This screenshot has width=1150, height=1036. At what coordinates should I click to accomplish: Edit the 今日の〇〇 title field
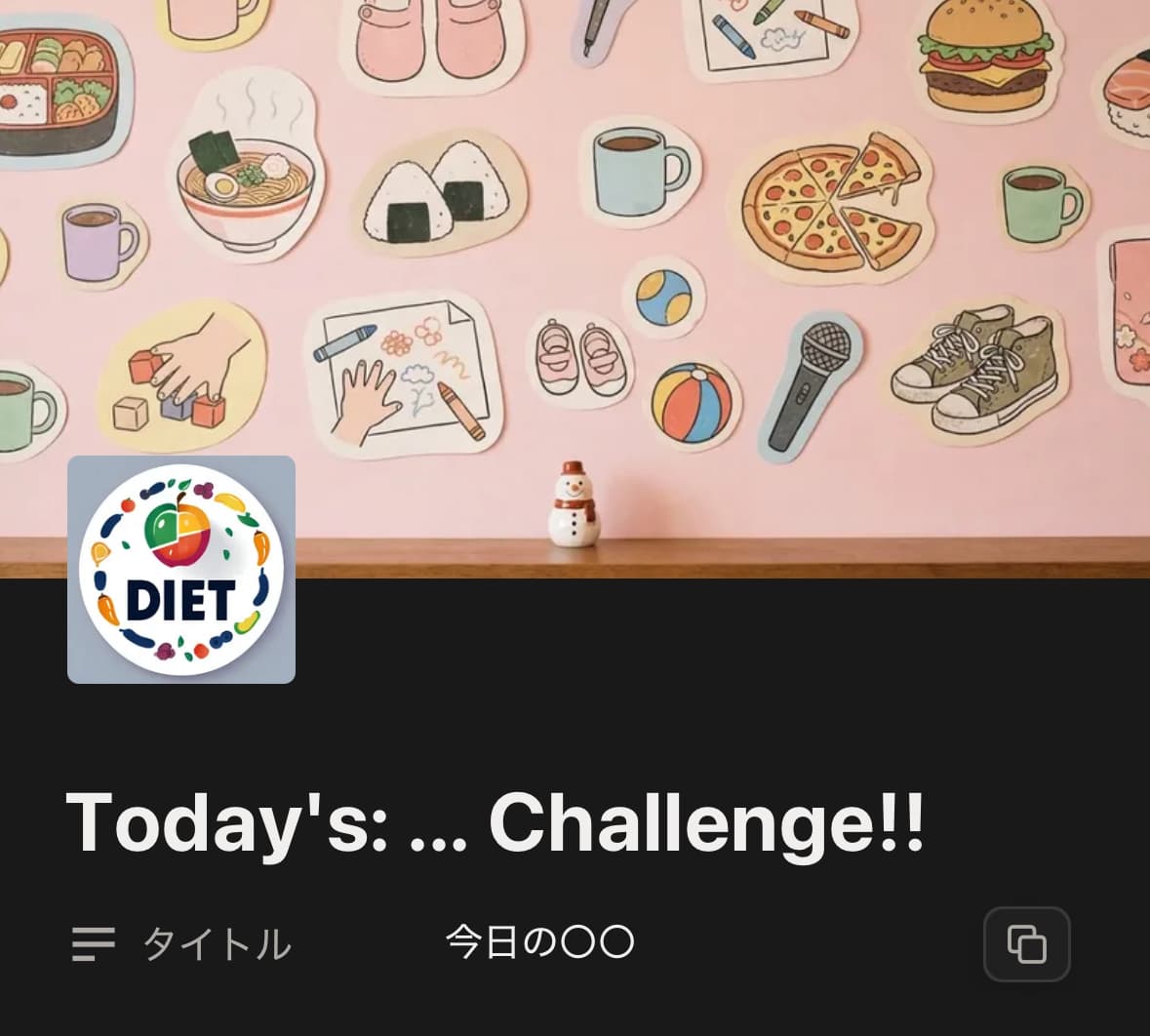pyautogui.click(x=539, y=943)
